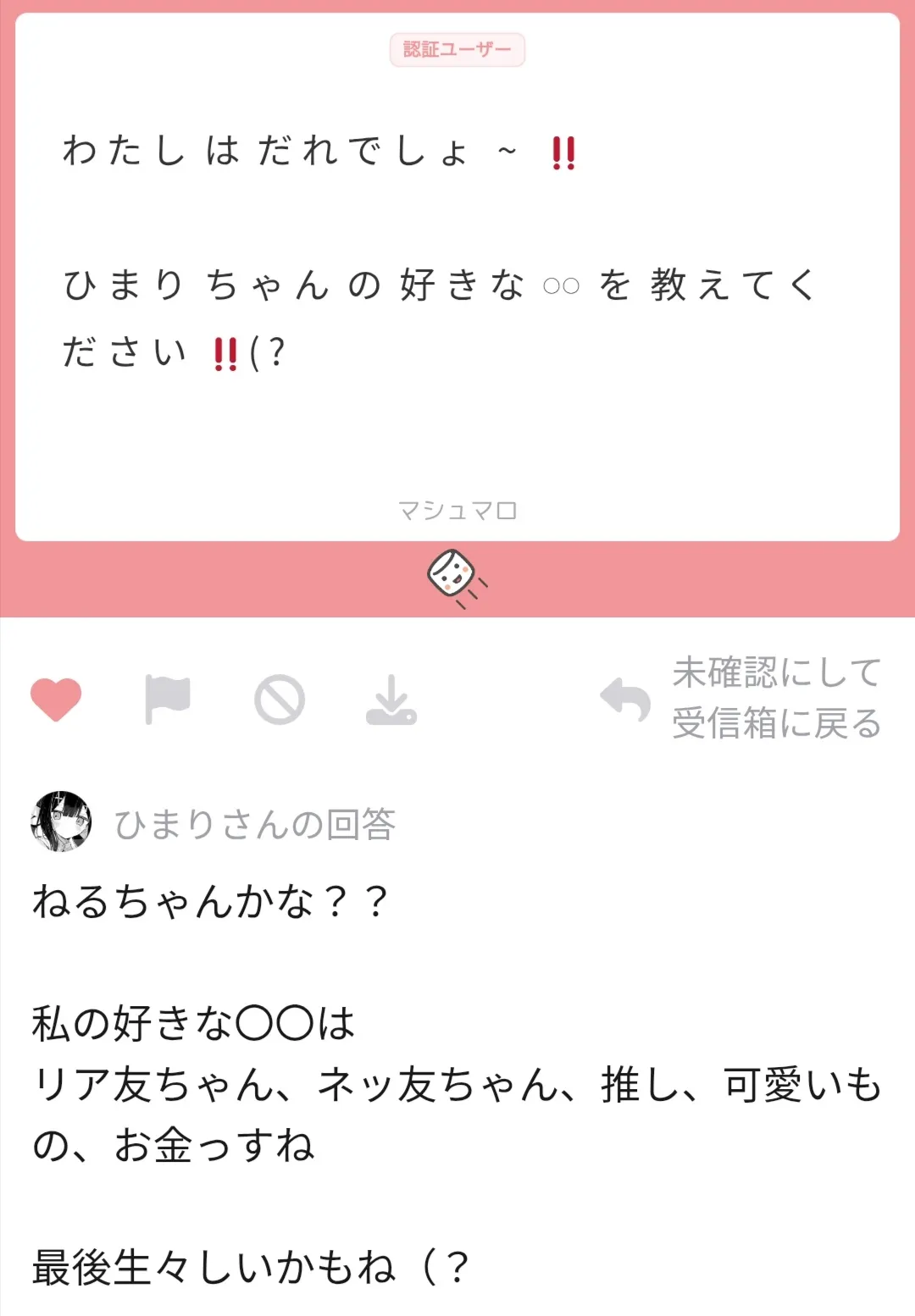Download the marshmallow message image
915x1316 pixels.
[x=391, y=699]
